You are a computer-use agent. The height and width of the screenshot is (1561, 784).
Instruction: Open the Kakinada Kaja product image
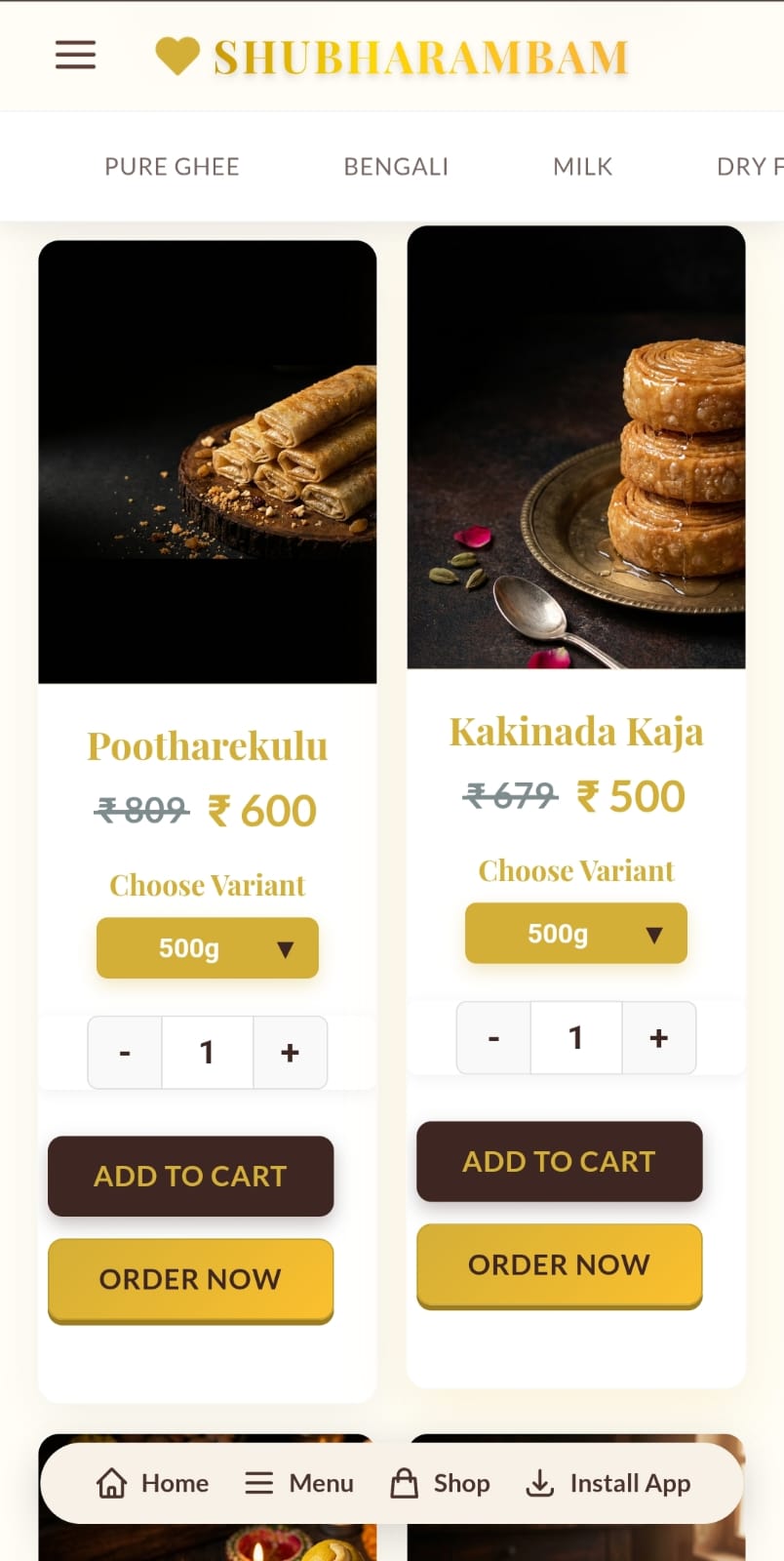click(576, 447)
